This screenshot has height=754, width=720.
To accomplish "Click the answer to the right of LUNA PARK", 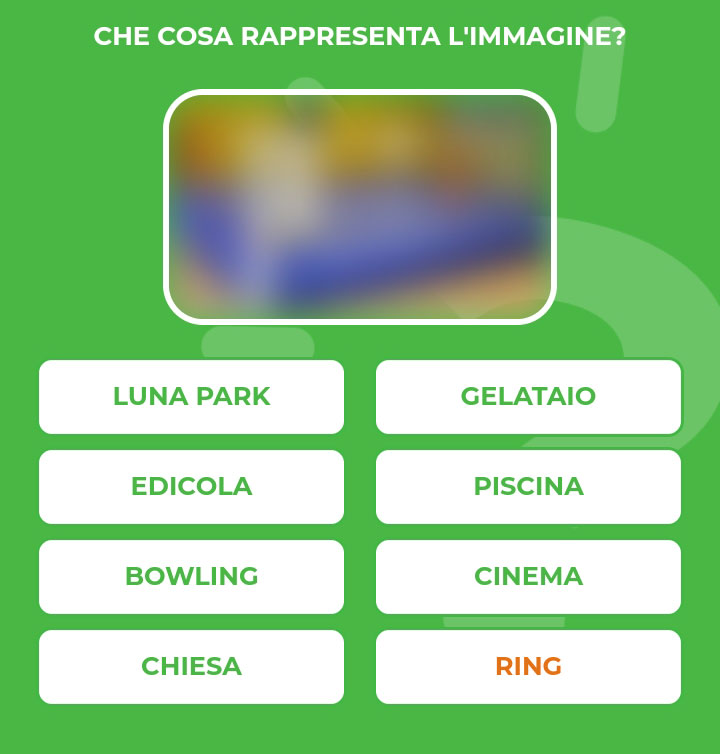I will [x=528, y=397].
